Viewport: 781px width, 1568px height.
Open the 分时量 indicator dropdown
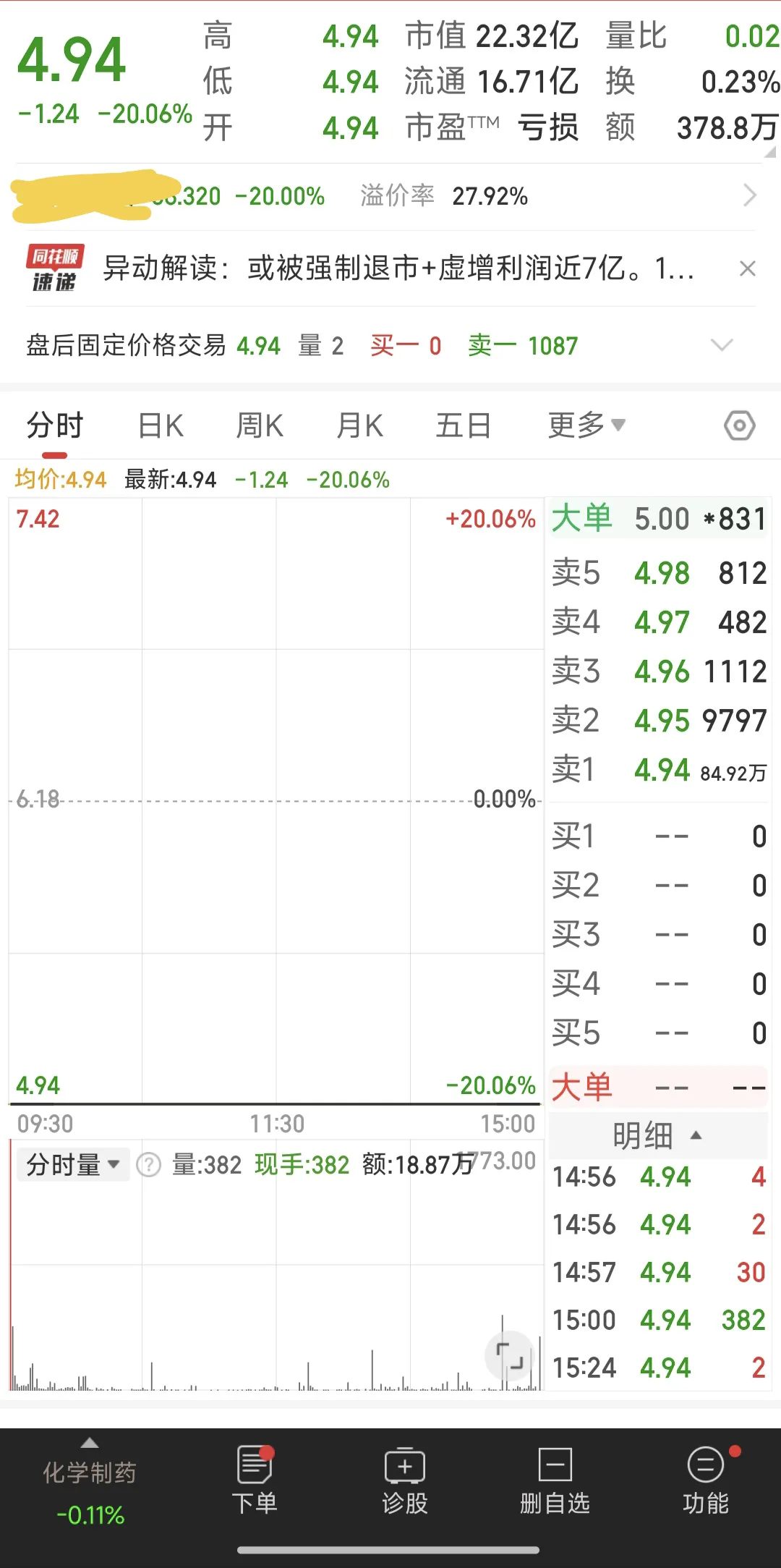coord(72,1164)
